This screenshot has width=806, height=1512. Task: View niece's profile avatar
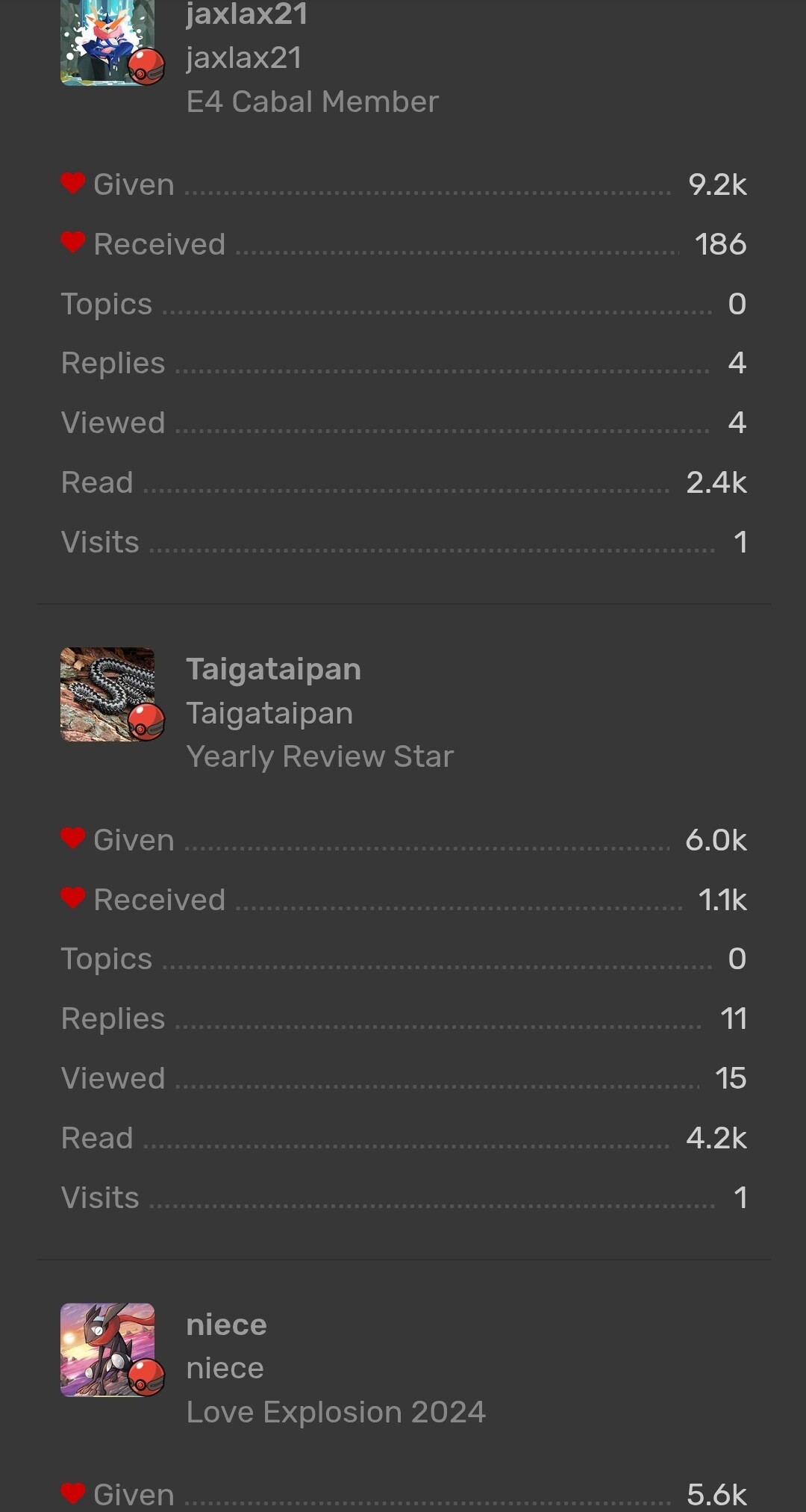coord(107,1350)
